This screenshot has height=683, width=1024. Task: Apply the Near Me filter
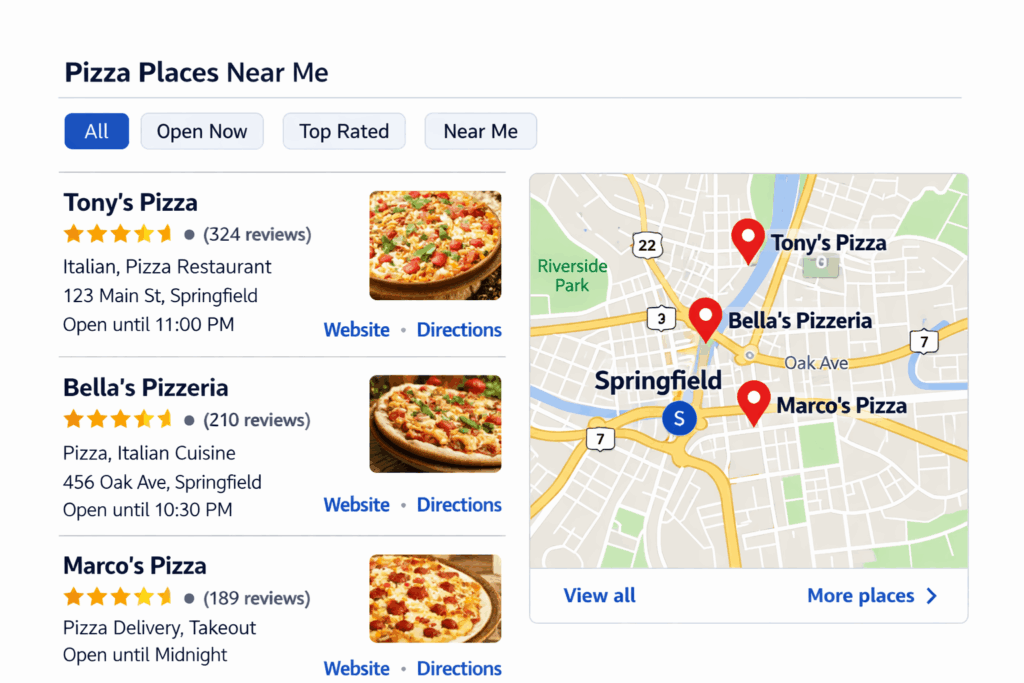pos(480,132)
